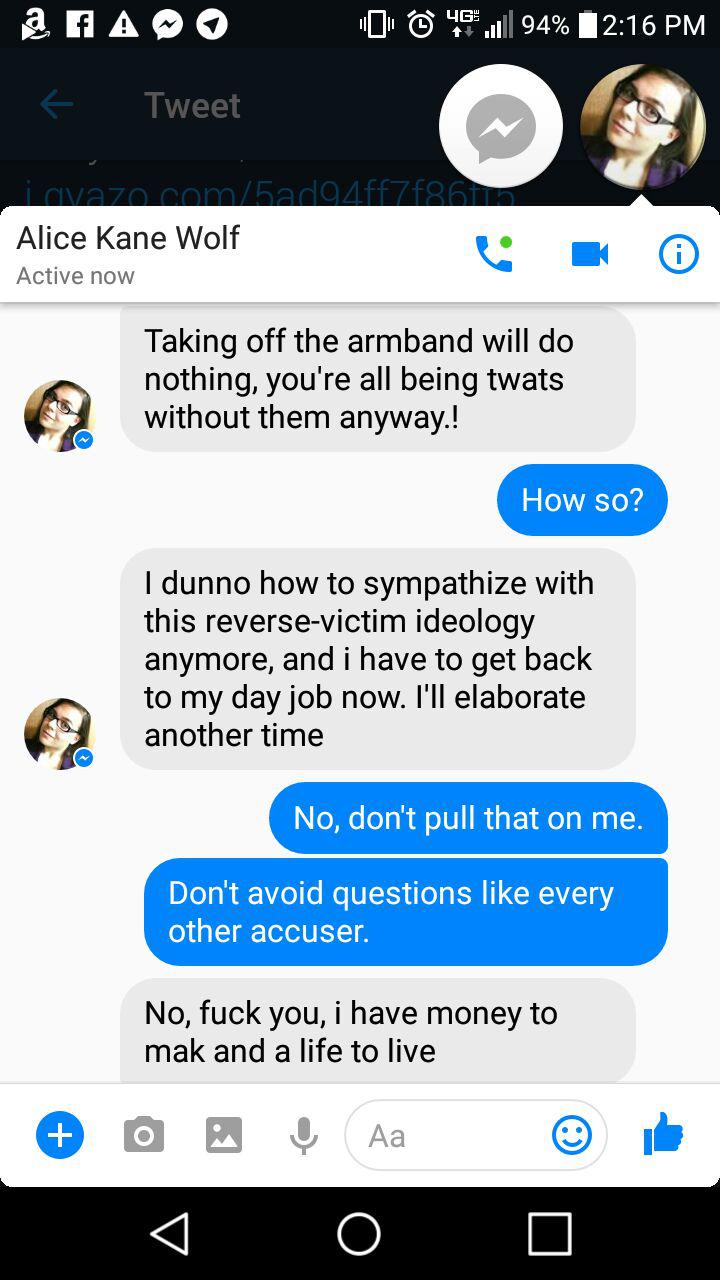
Task: Open the camera to take a photo
Action: 144,1135
